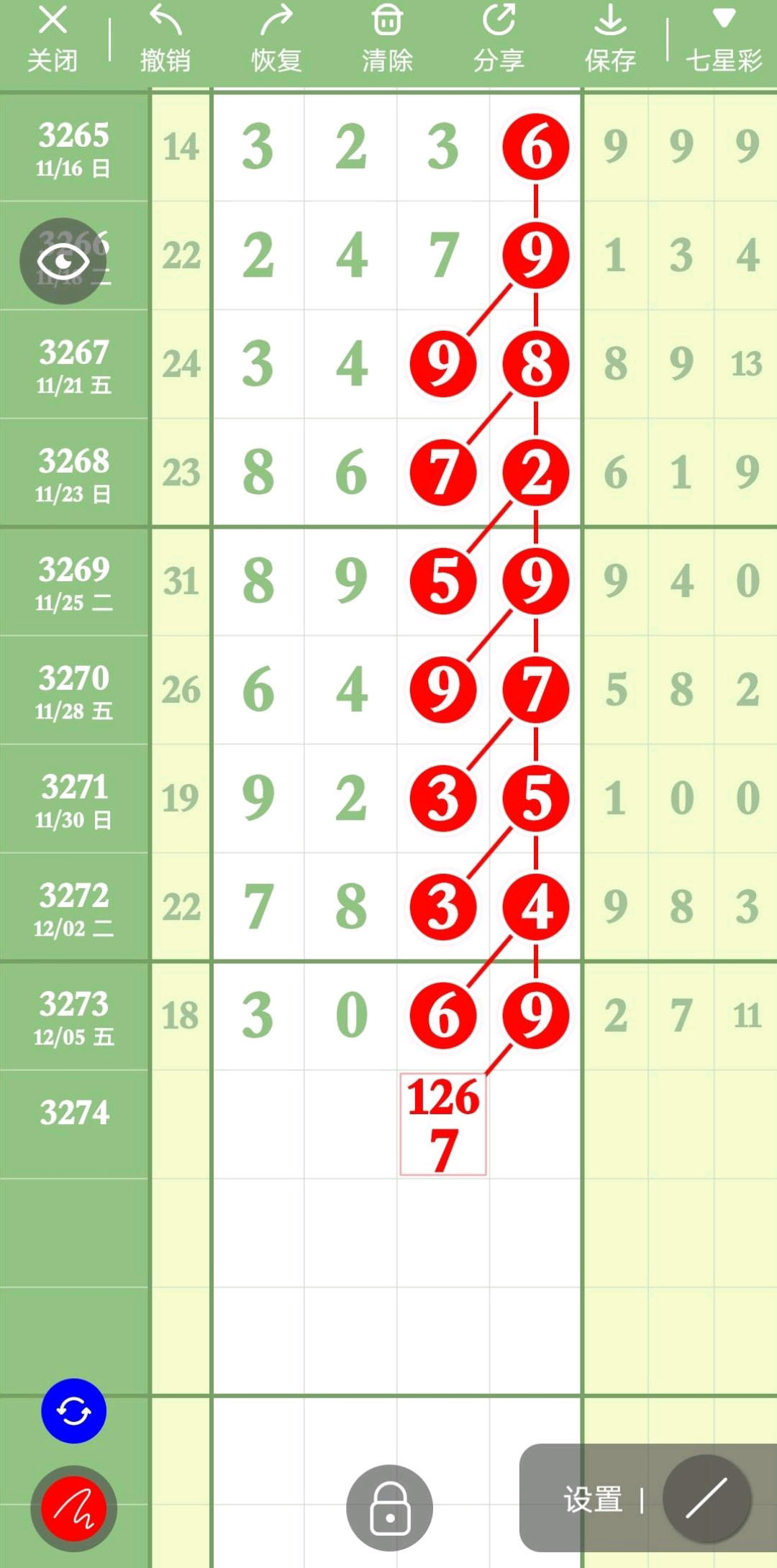Tap the blue refresh circle button
Screen dimensions: 777x1568
[x=73, y=1410]
